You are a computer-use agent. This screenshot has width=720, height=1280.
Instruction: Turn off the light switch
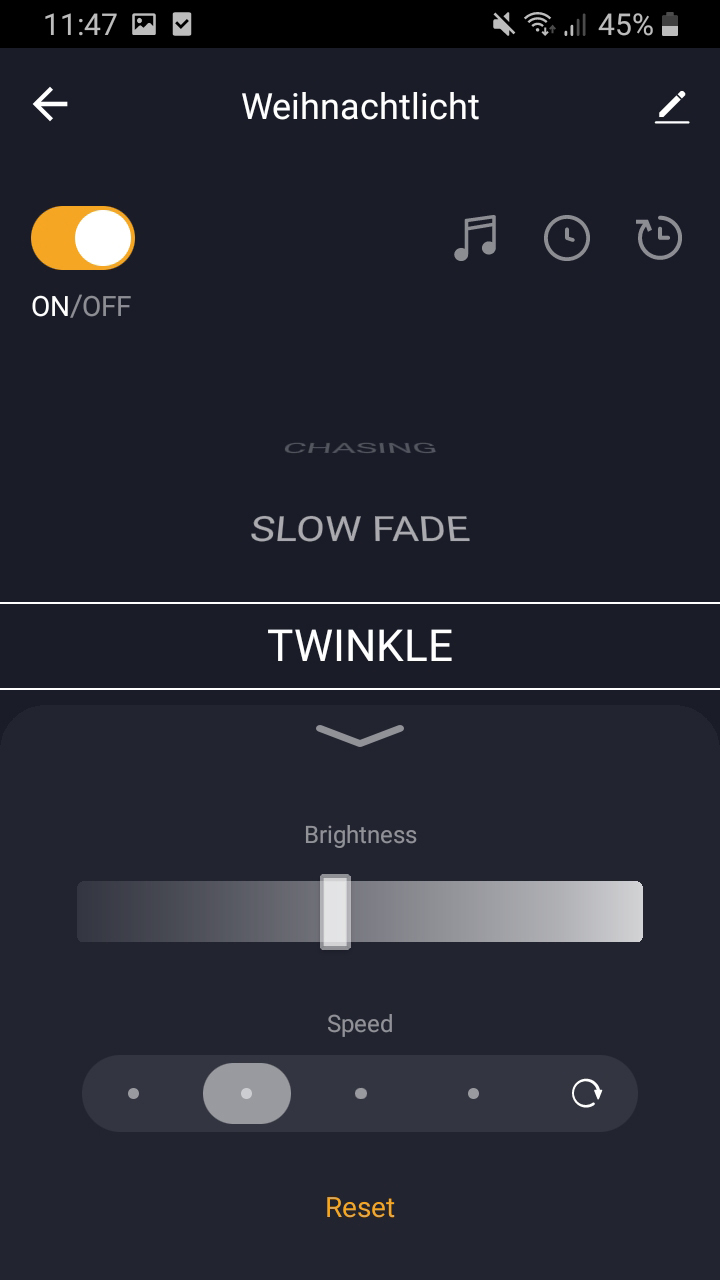tap(83, 238)
